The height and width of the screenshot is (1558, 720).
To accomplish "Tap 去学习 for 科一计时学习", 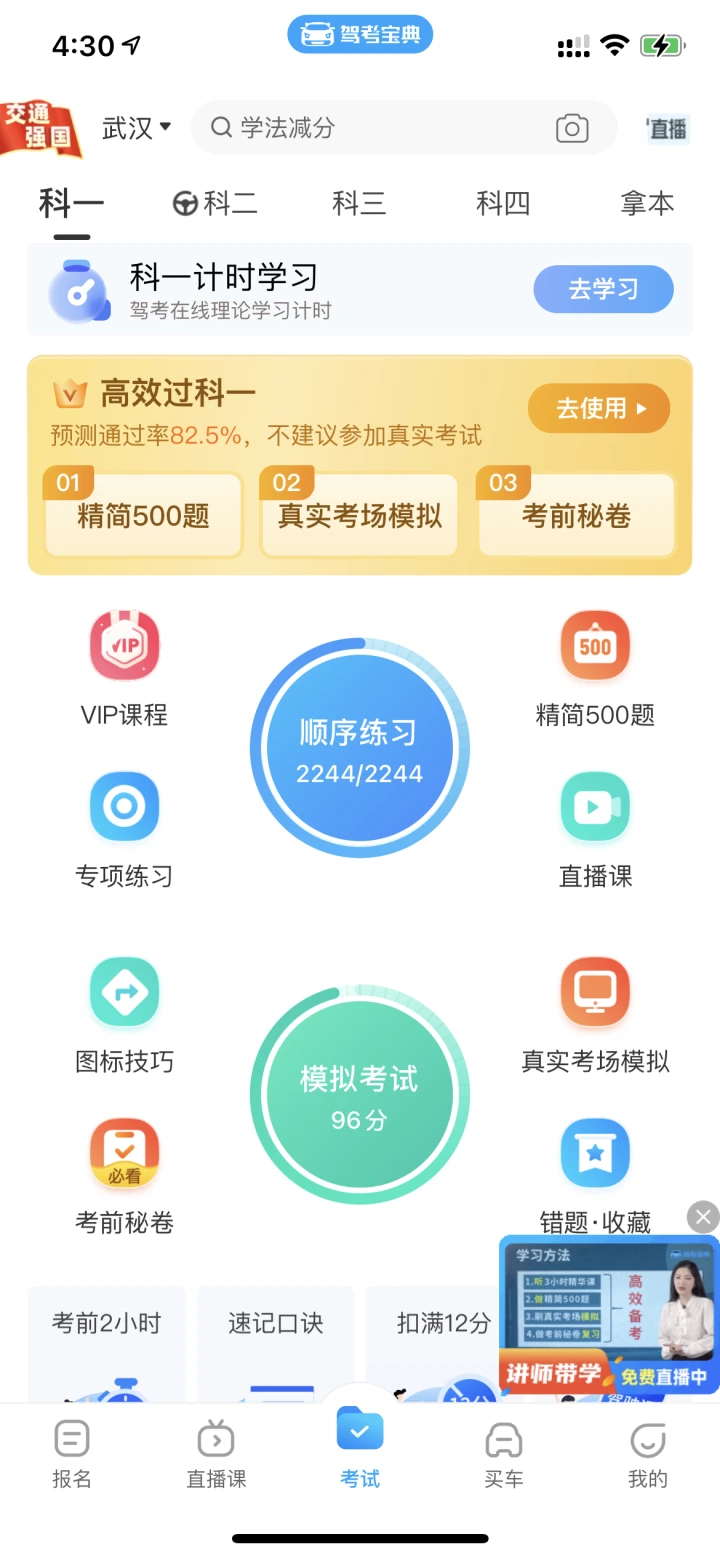I will [x=603, y=289].
